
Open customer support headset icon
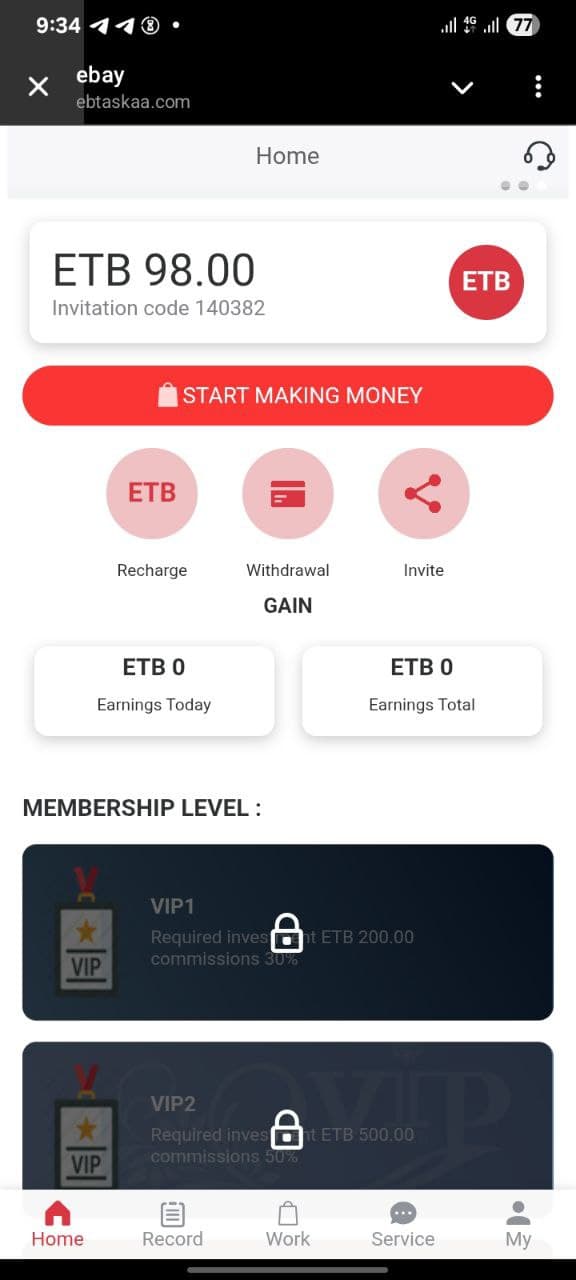click(539, 156)
